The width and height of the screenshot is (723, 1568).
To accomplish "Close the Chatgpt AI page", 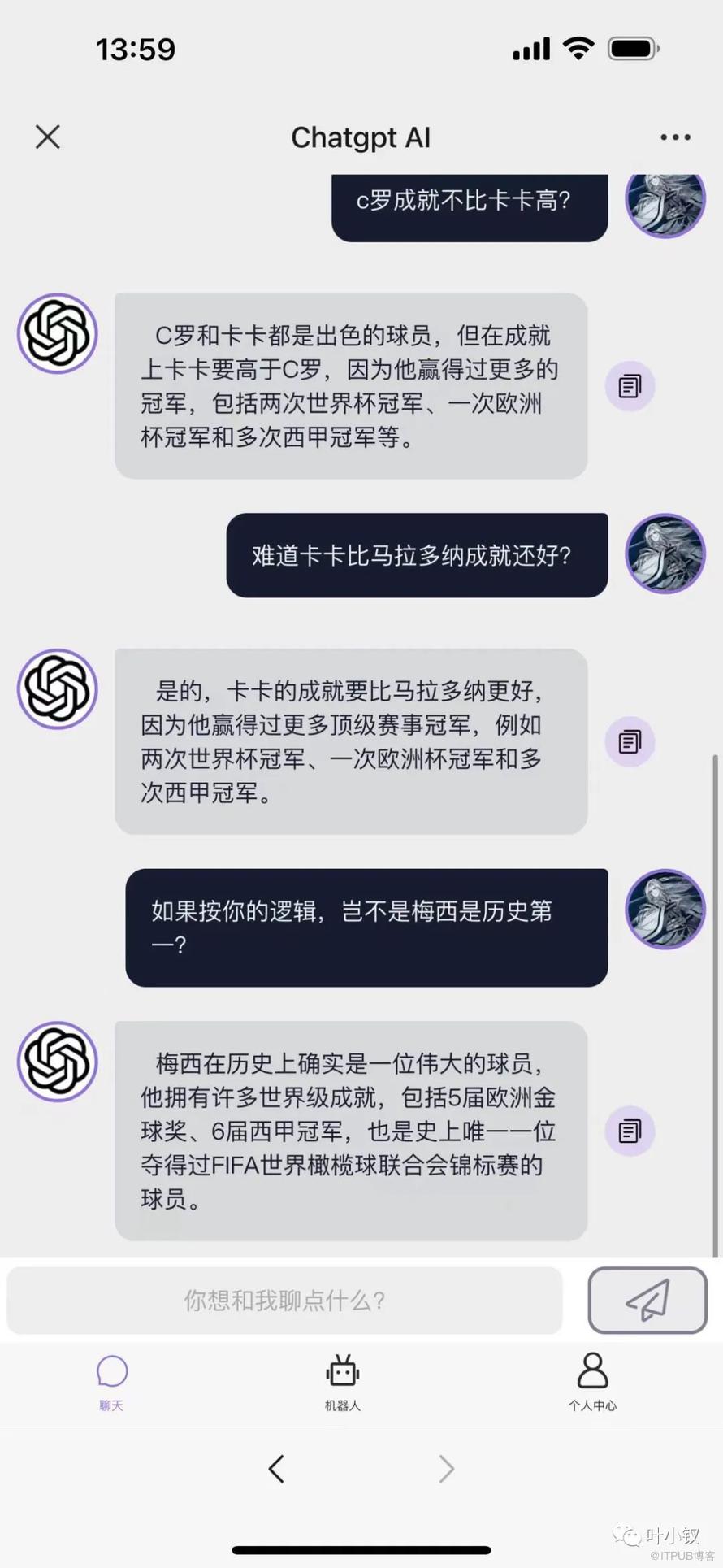I will point(48,137).
